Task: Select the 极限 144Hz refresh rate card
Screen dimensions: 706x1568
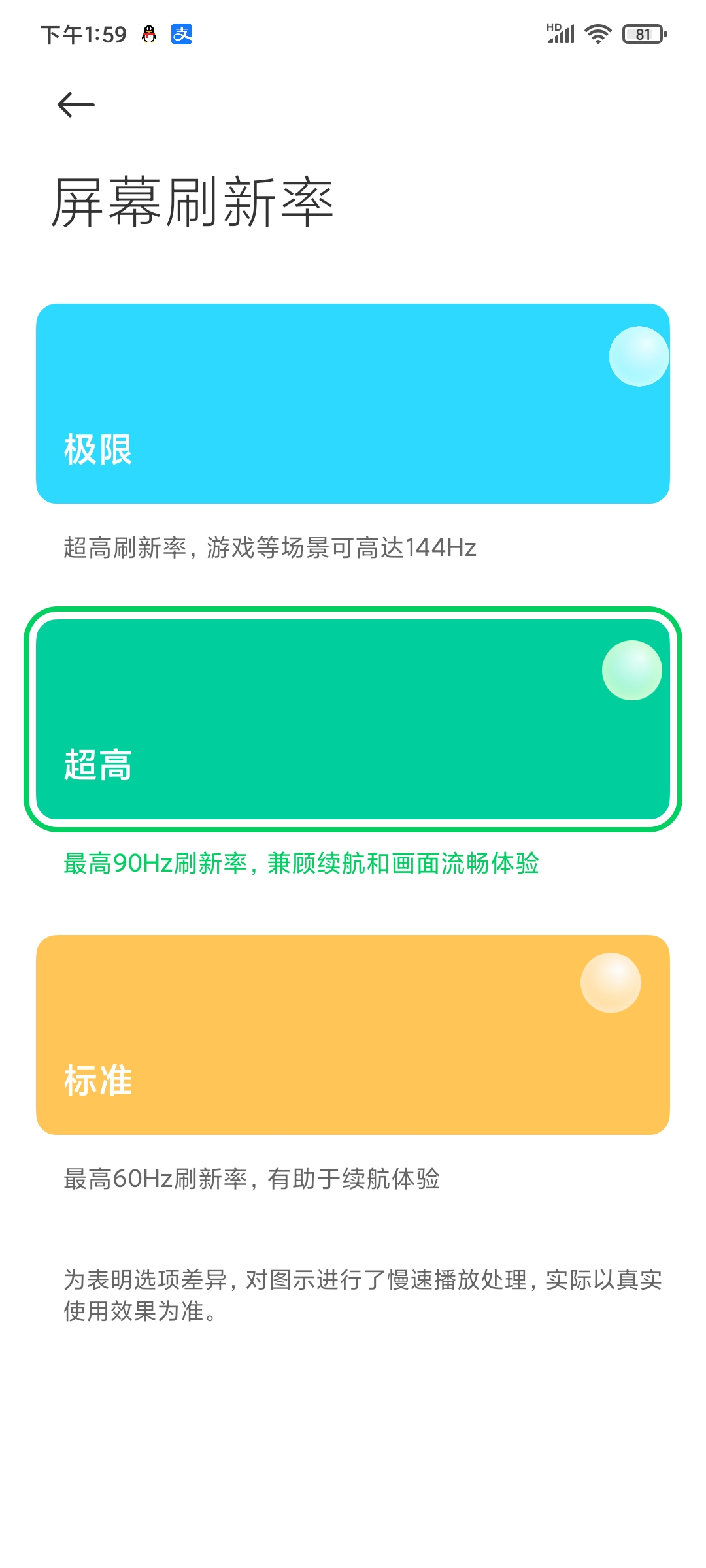Action: point(353,404)
